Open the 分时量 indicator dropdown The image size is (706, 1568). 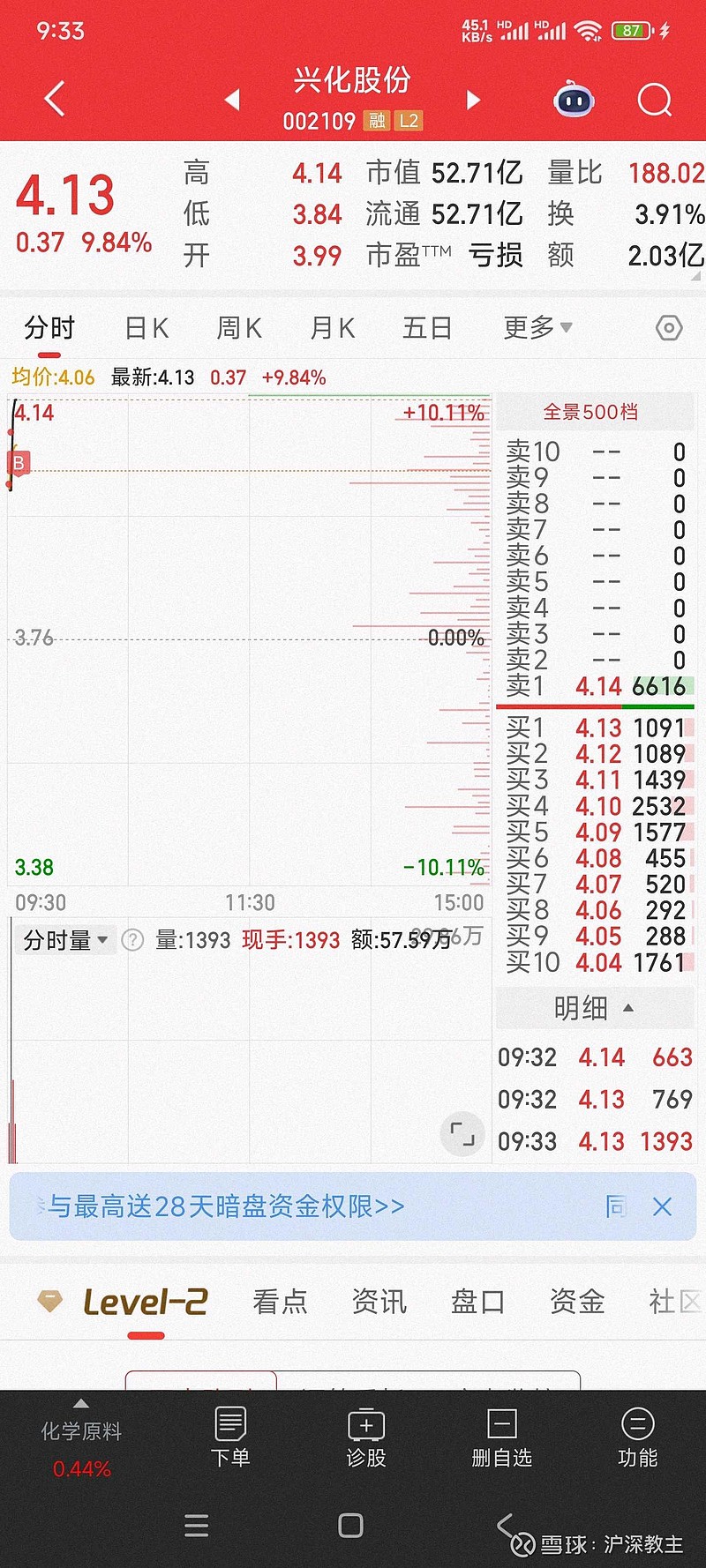(x=66, y=940)
